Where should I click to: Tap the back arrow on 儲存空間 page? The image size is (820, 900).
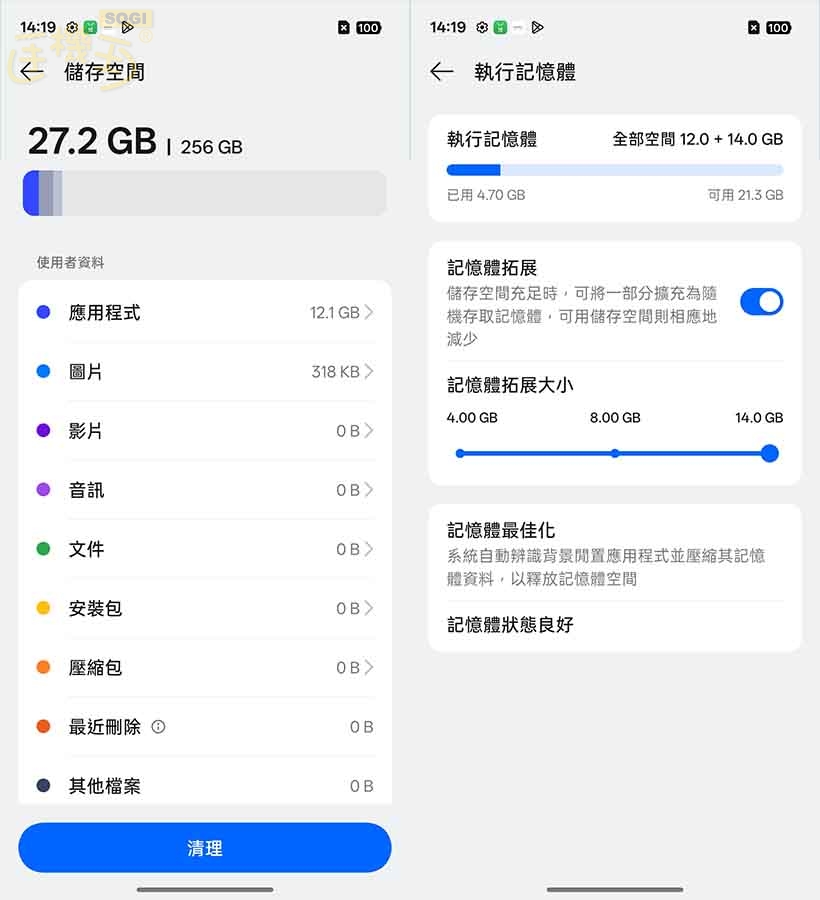click(33, 72)
